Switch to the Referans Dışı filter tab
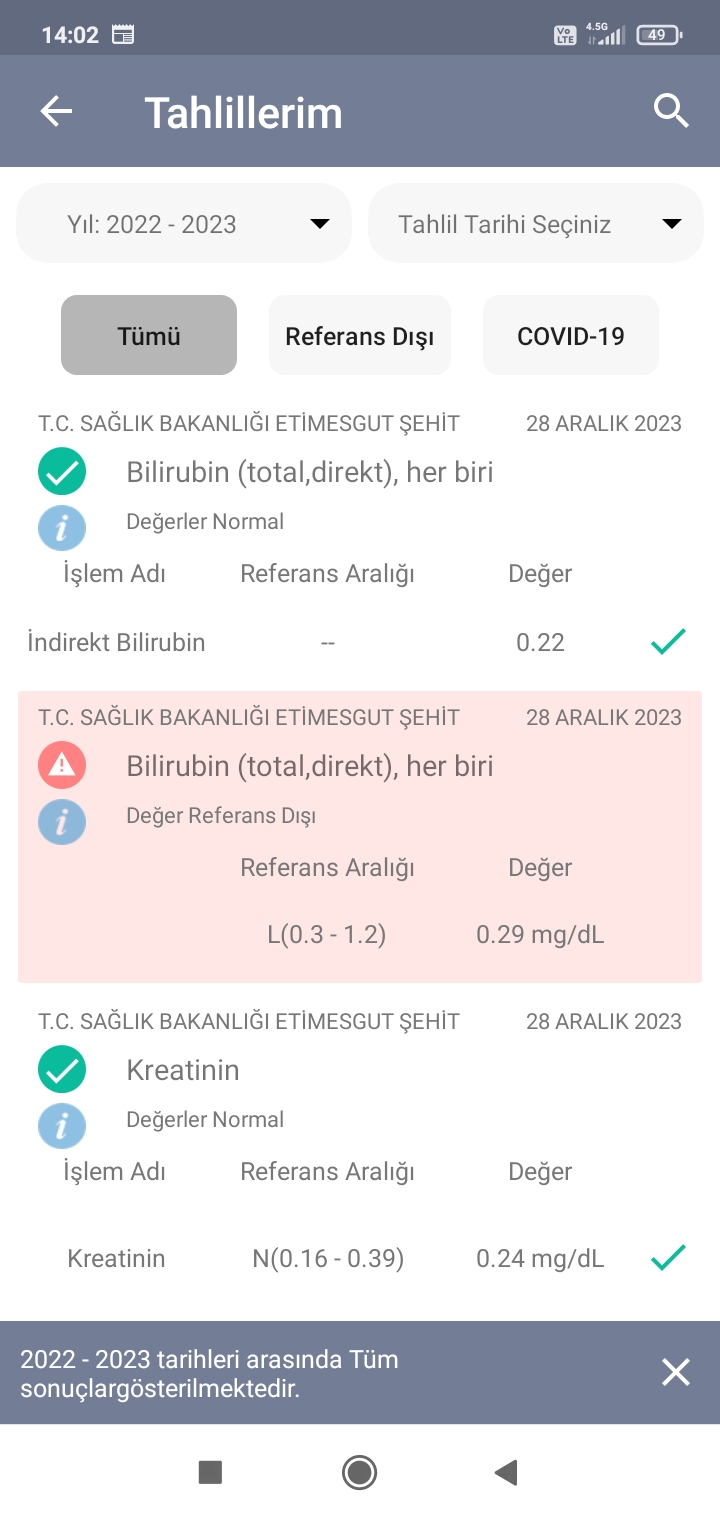720x1520 pixels. pos(359,335)
